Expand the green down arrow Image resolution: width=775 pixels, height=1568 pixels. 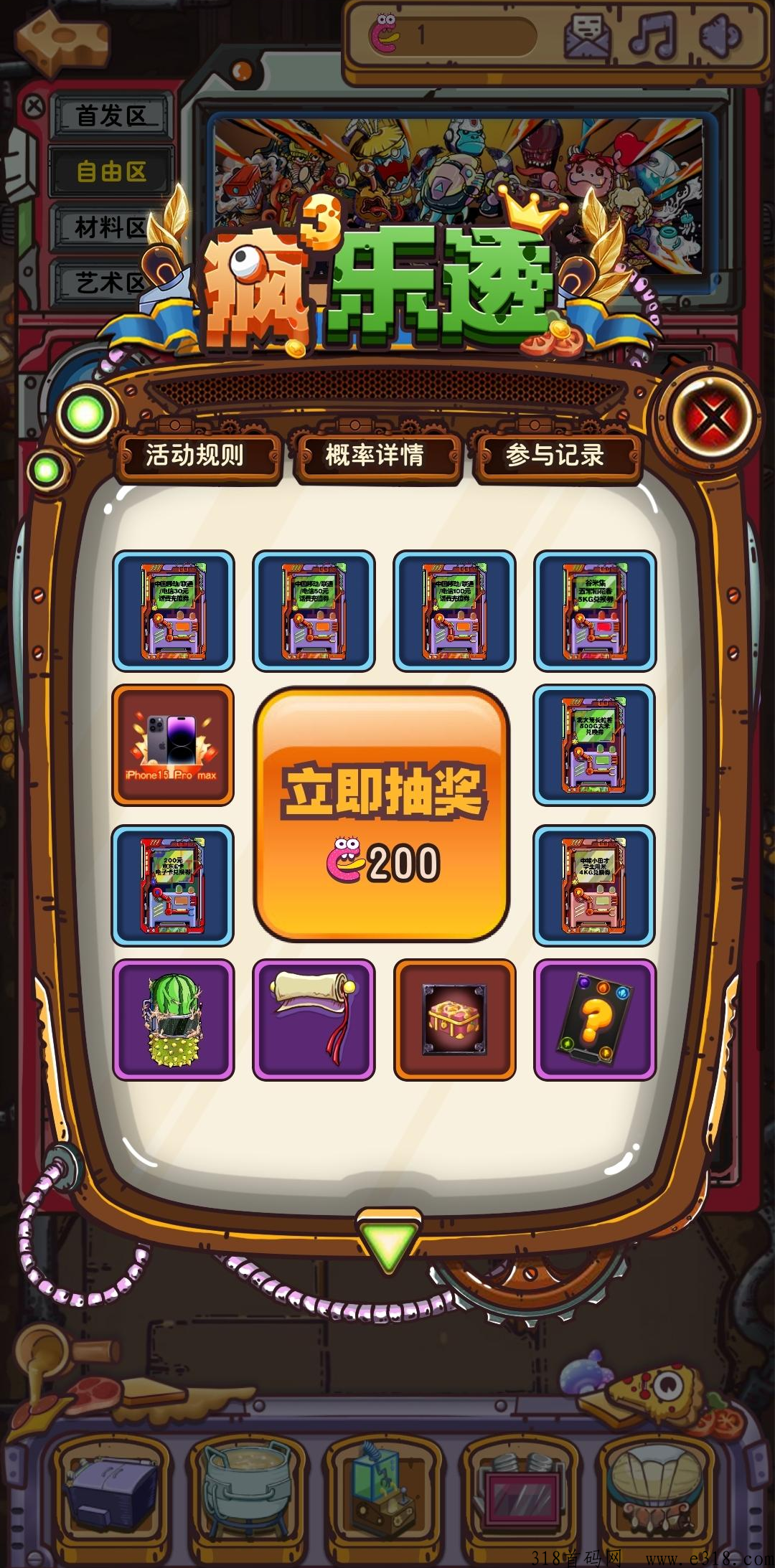(x=388, y=1242)
